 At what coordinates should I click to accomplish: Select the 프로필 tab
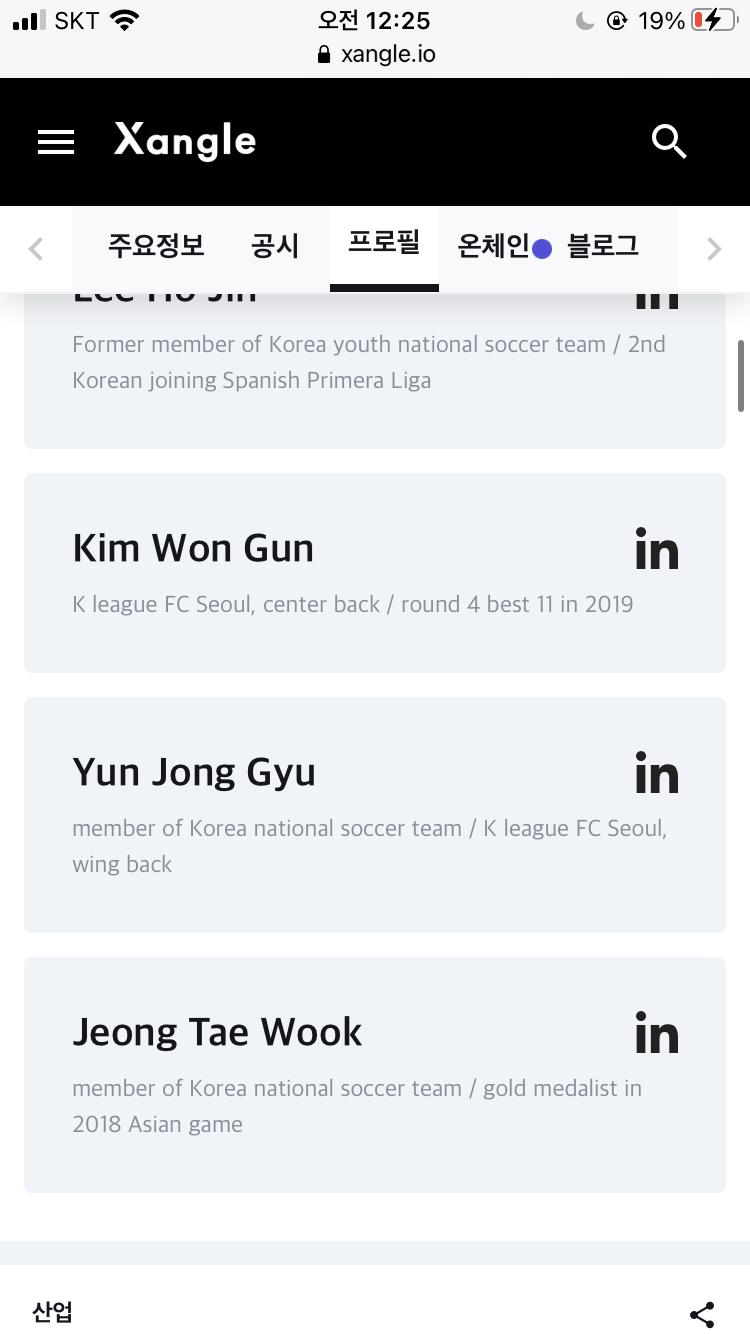(x=384, y=243)
